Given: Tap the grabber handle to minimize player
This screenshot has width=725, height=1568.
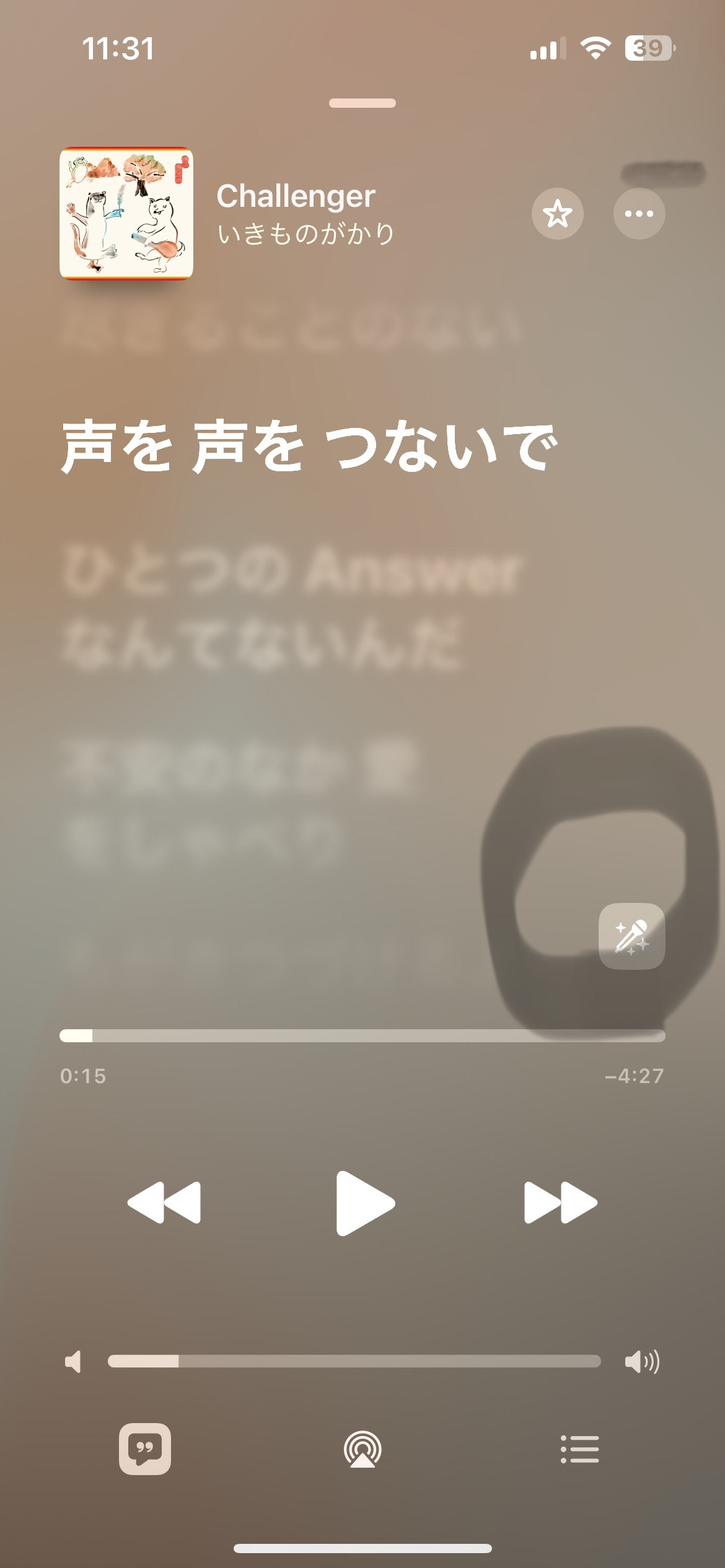Looking at the screenshot, I should [x=362, y=103].
